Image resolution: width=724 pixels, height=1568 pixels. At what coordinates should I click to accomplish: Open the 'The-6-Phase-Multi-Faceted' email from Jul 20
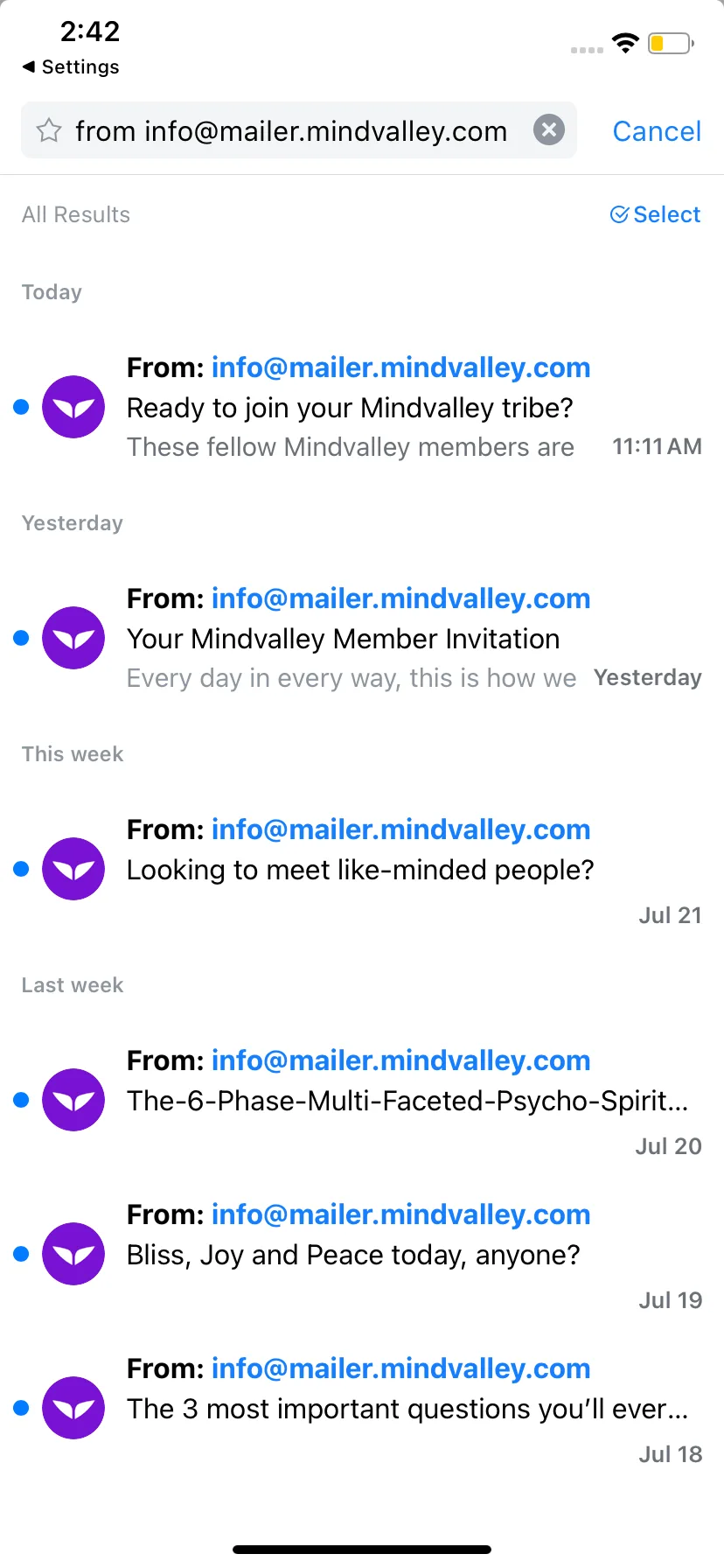pyautogui.click(x=362, y=1100)
